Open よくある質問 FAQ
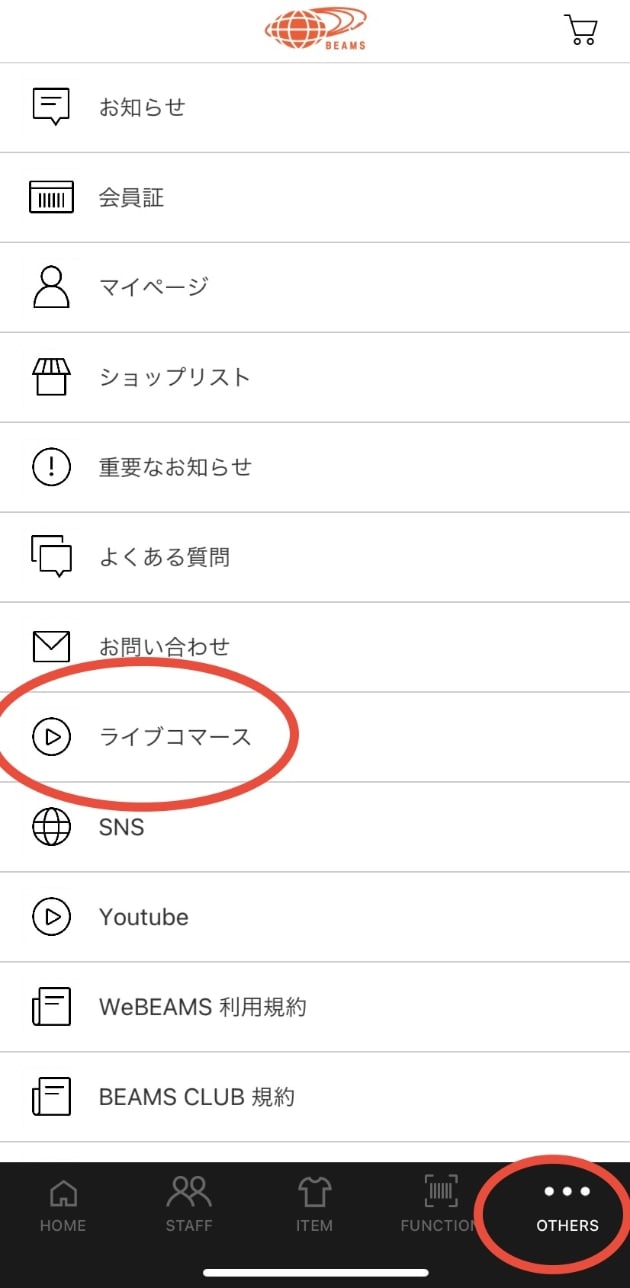The height and width of the screenshot is (1288, 630). tap(315, 557)
